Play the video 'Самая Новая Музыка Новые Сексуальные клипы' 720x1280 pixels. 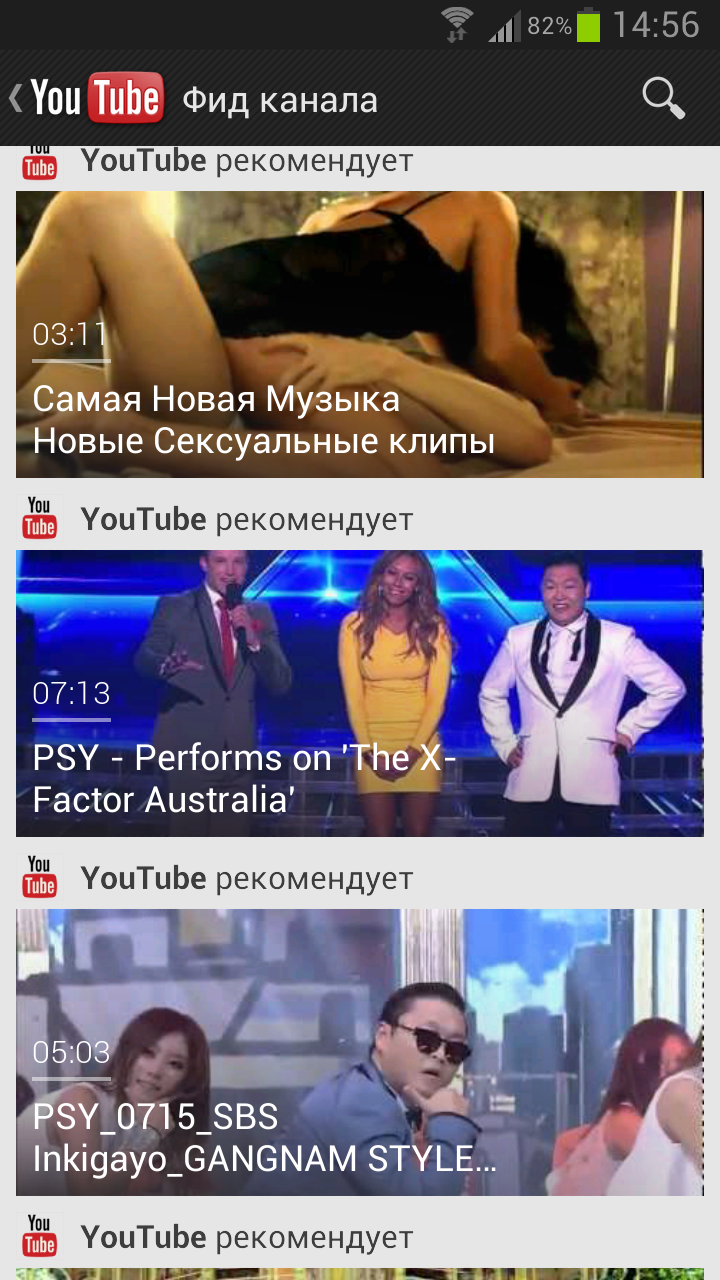coord(360,334)
